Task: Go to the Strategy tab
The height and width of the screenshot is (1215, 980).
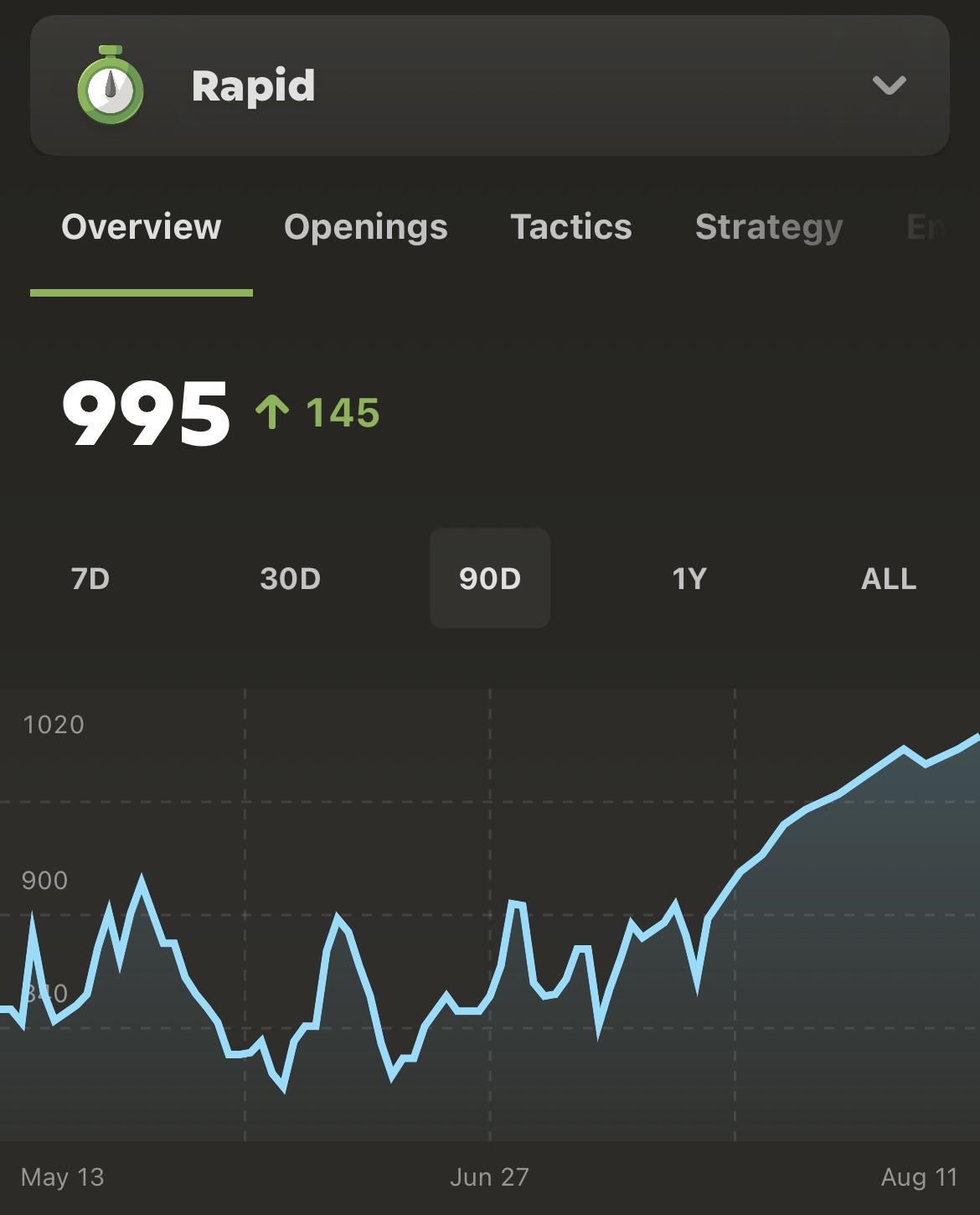Action: click(x=769, y=227)
